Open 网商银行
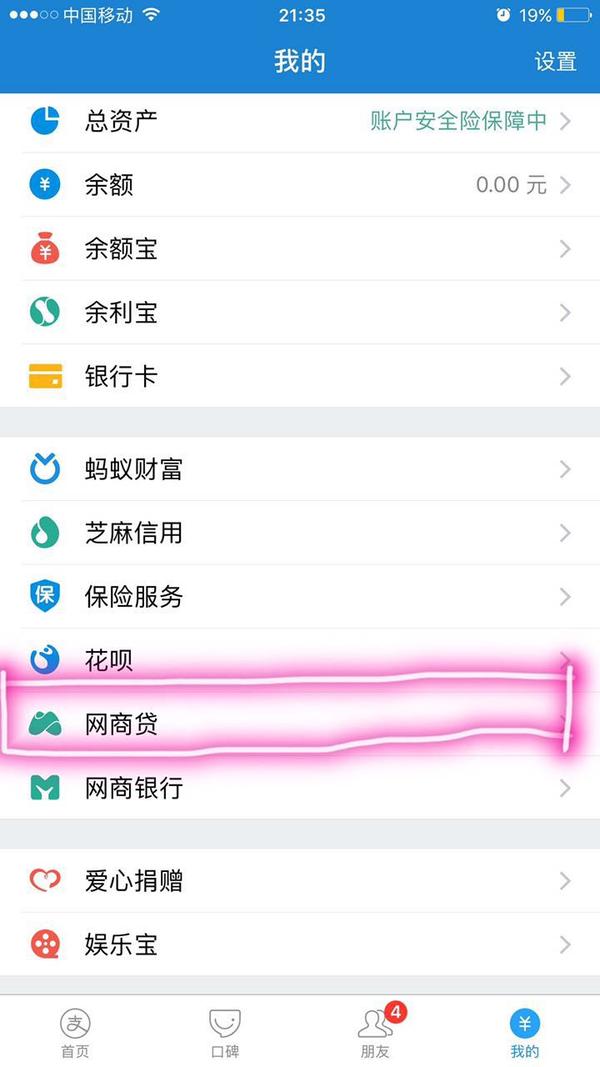 pos(300,788)
